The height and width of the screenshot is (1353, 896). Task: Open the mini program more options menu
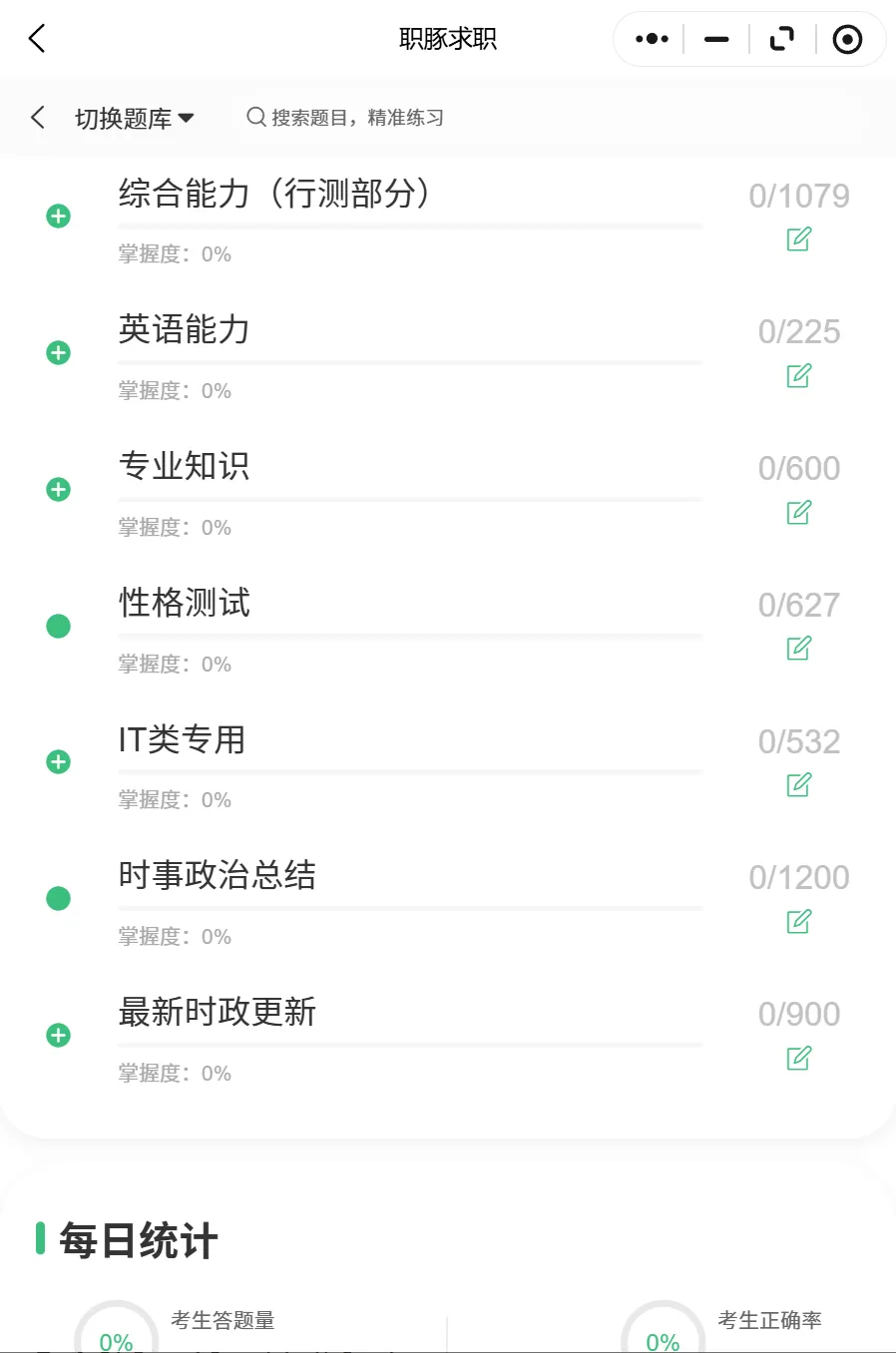[652, 39]
